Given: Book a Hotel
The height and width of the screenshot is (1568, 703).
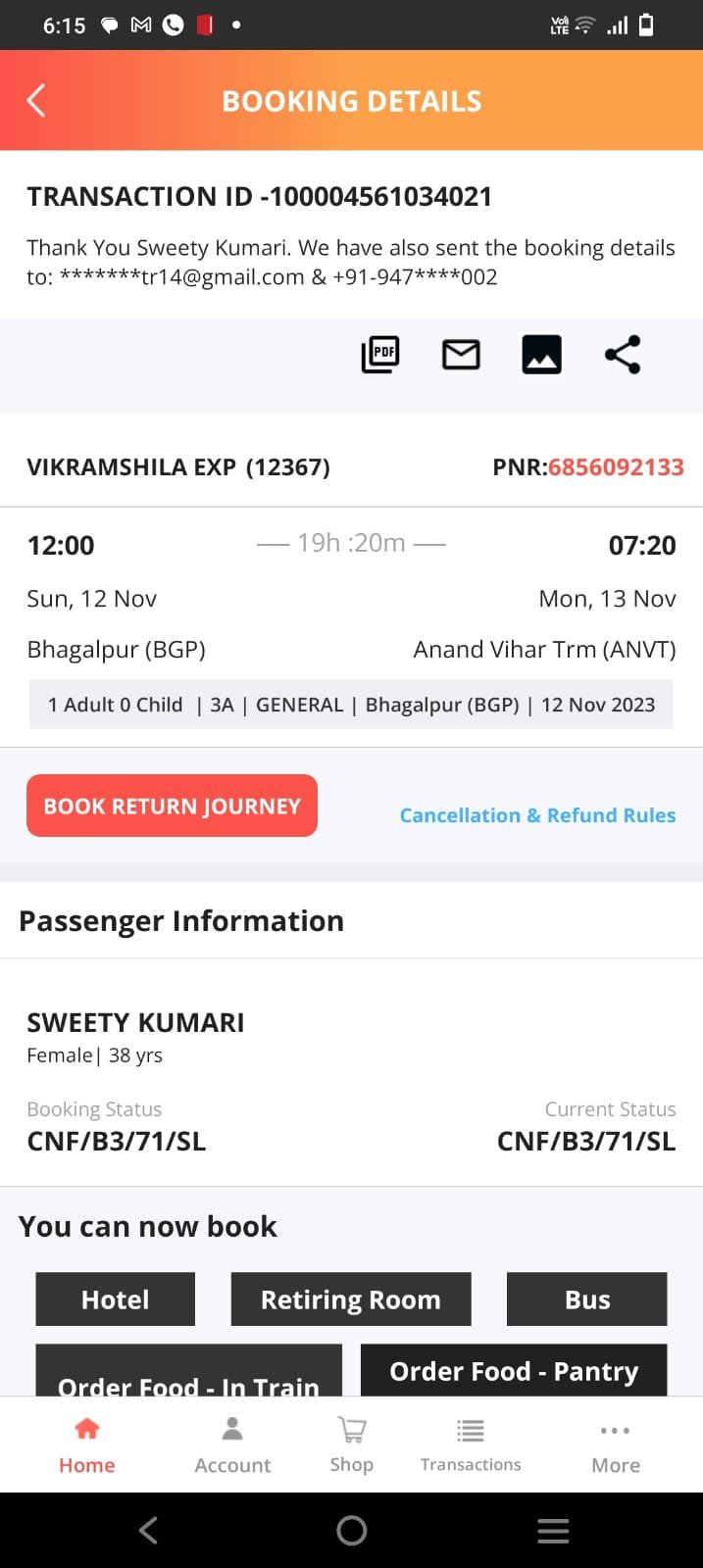Looking at the screenshot, I should 116,1299.
